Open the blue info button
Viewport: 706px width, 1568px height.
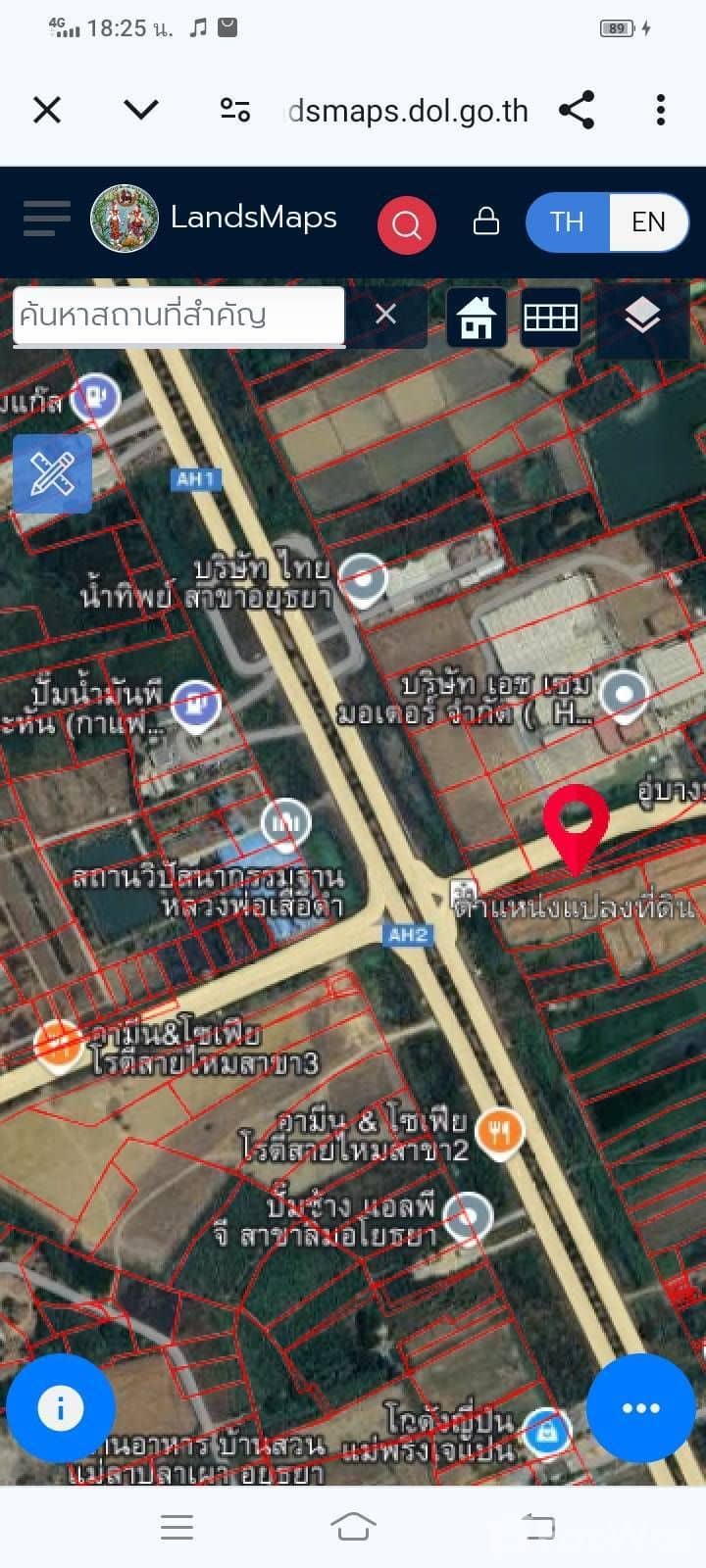pyautogui.click(x=61, y=1408)
